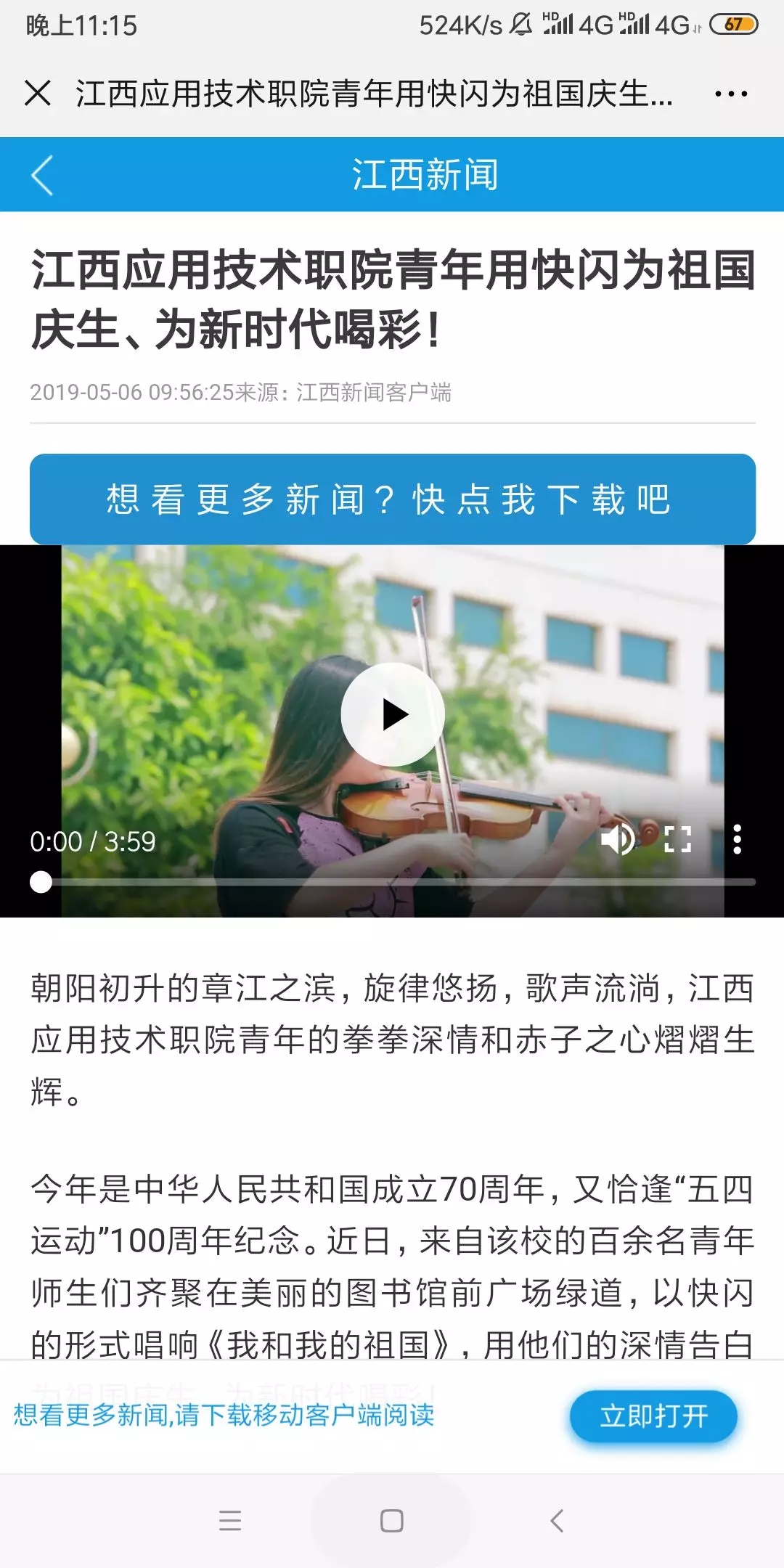The height and width of the screenshot is (1568, 784).
Task: Open the browser's three-dot overflow menu
Action: tap(730, 94)
